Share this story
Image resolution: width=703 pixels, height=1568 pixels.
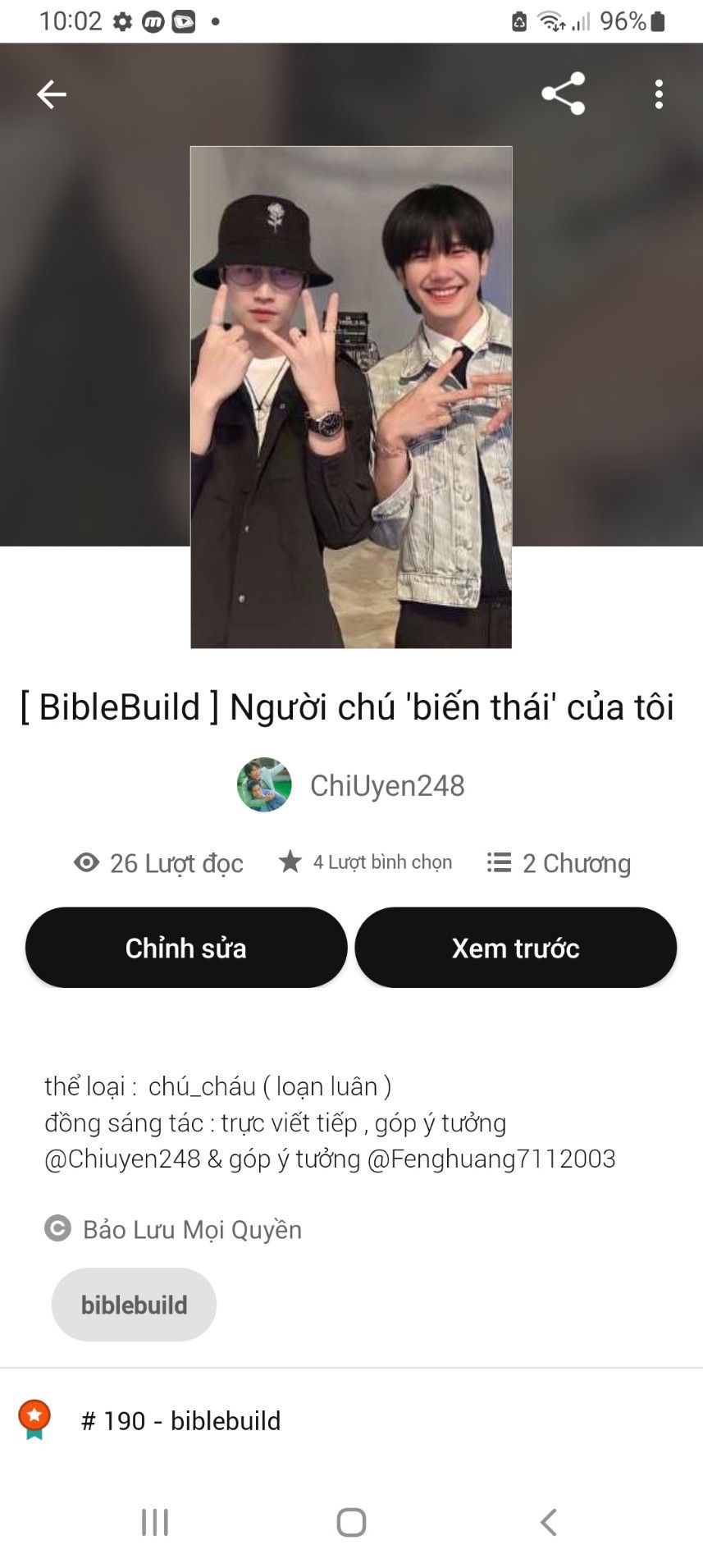[563, 94]
